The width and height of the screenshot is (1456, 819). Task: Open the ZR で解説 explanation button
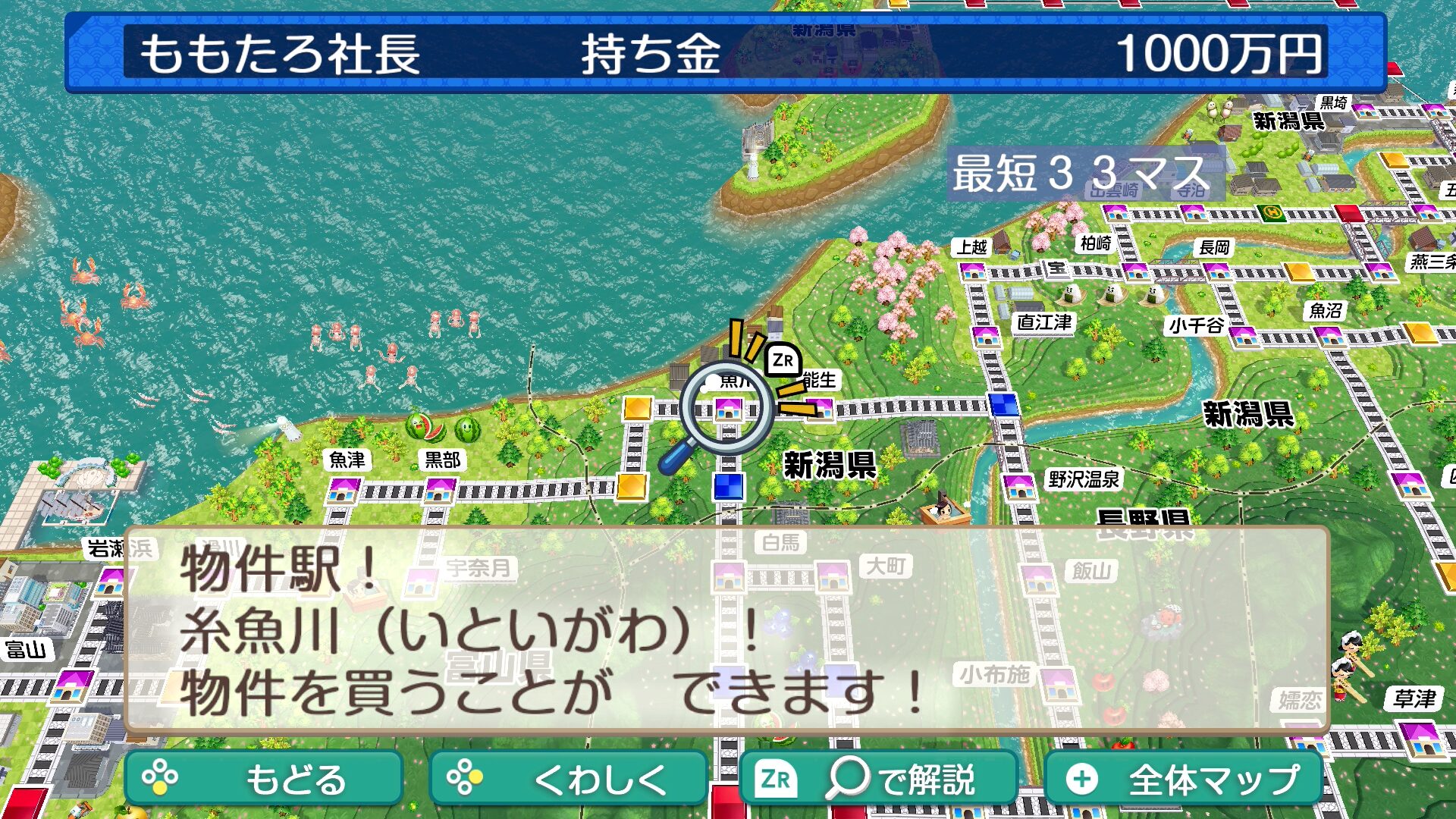click(x=877, y=779)
